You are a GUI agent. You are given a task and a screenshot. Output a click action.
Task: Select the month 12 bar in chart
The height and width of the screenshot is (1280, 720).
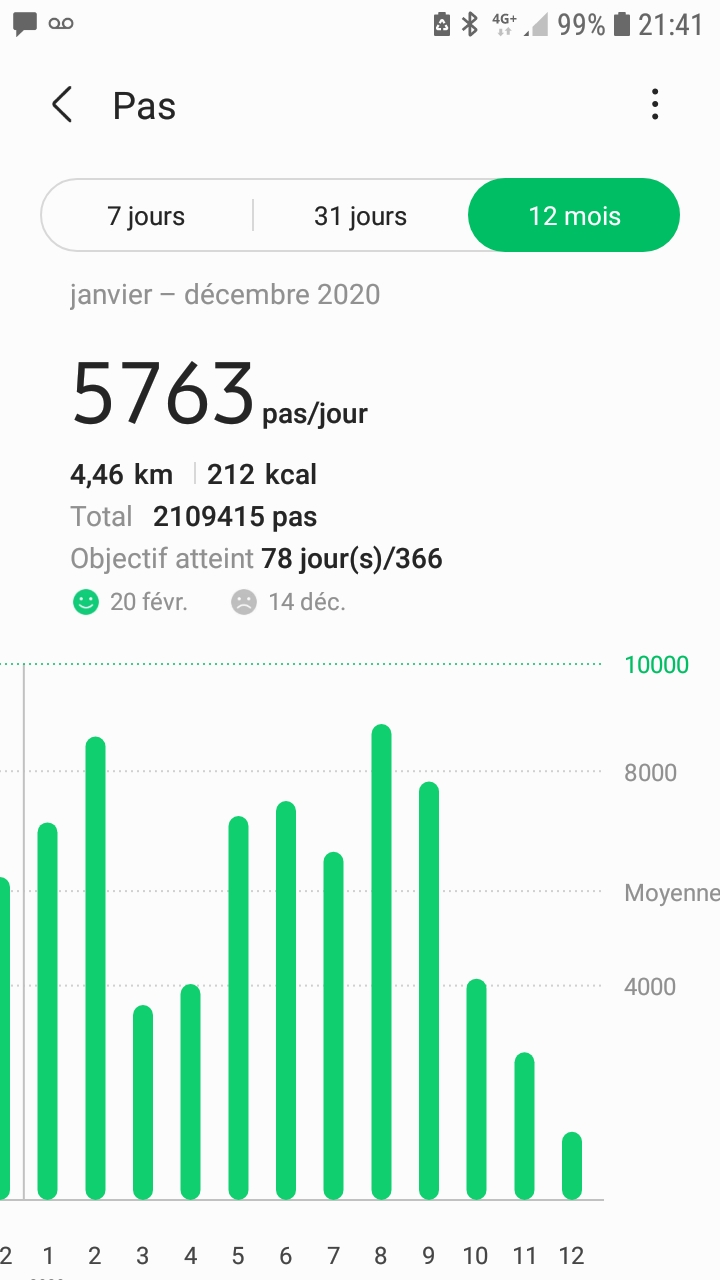[572, 1166]
